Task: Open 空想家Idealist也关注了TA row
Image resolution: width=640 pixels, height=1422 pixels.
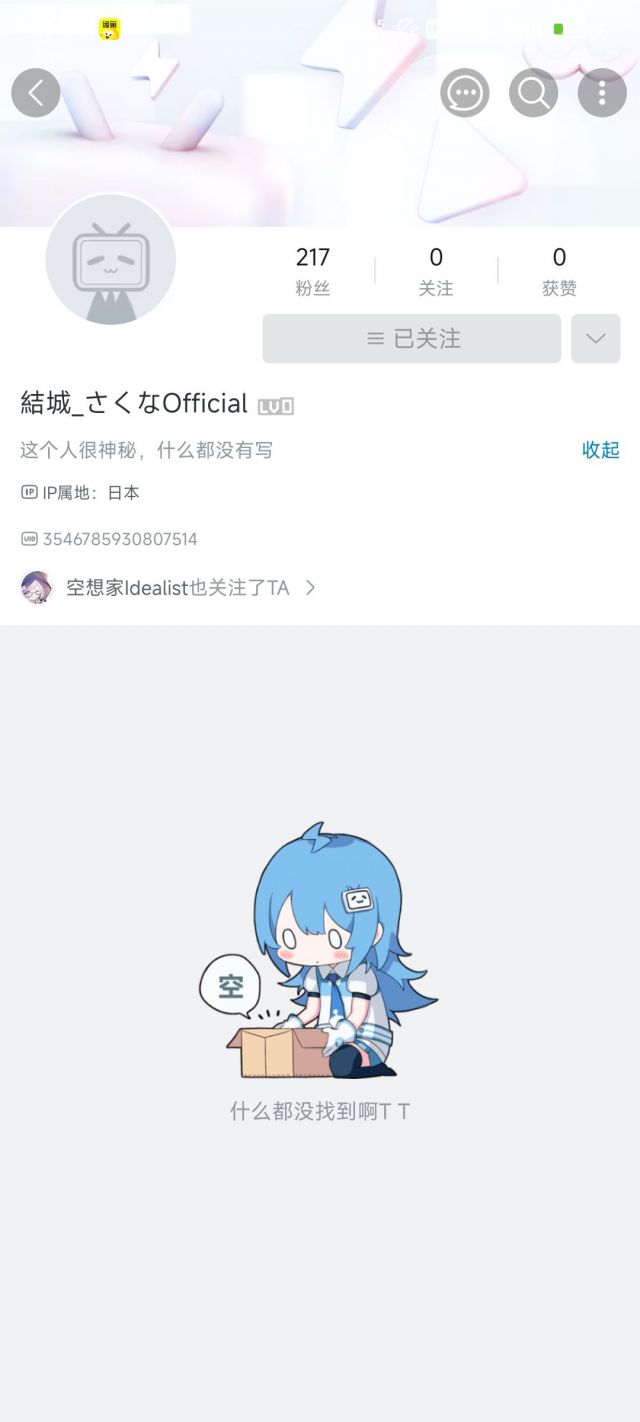Action: tap(170, 588)
